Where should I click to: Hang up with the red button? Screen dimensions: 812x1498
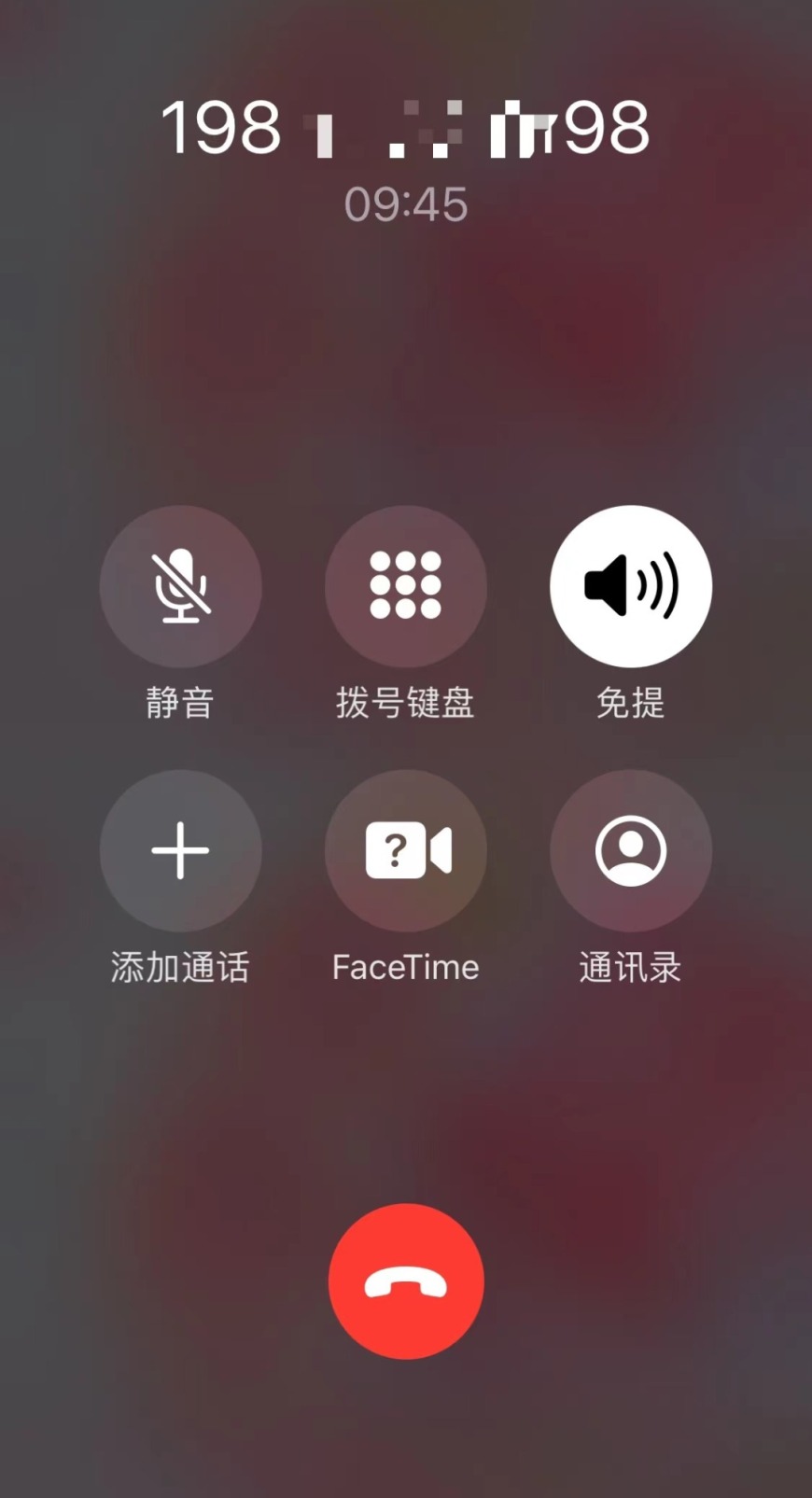(406, 1281)
